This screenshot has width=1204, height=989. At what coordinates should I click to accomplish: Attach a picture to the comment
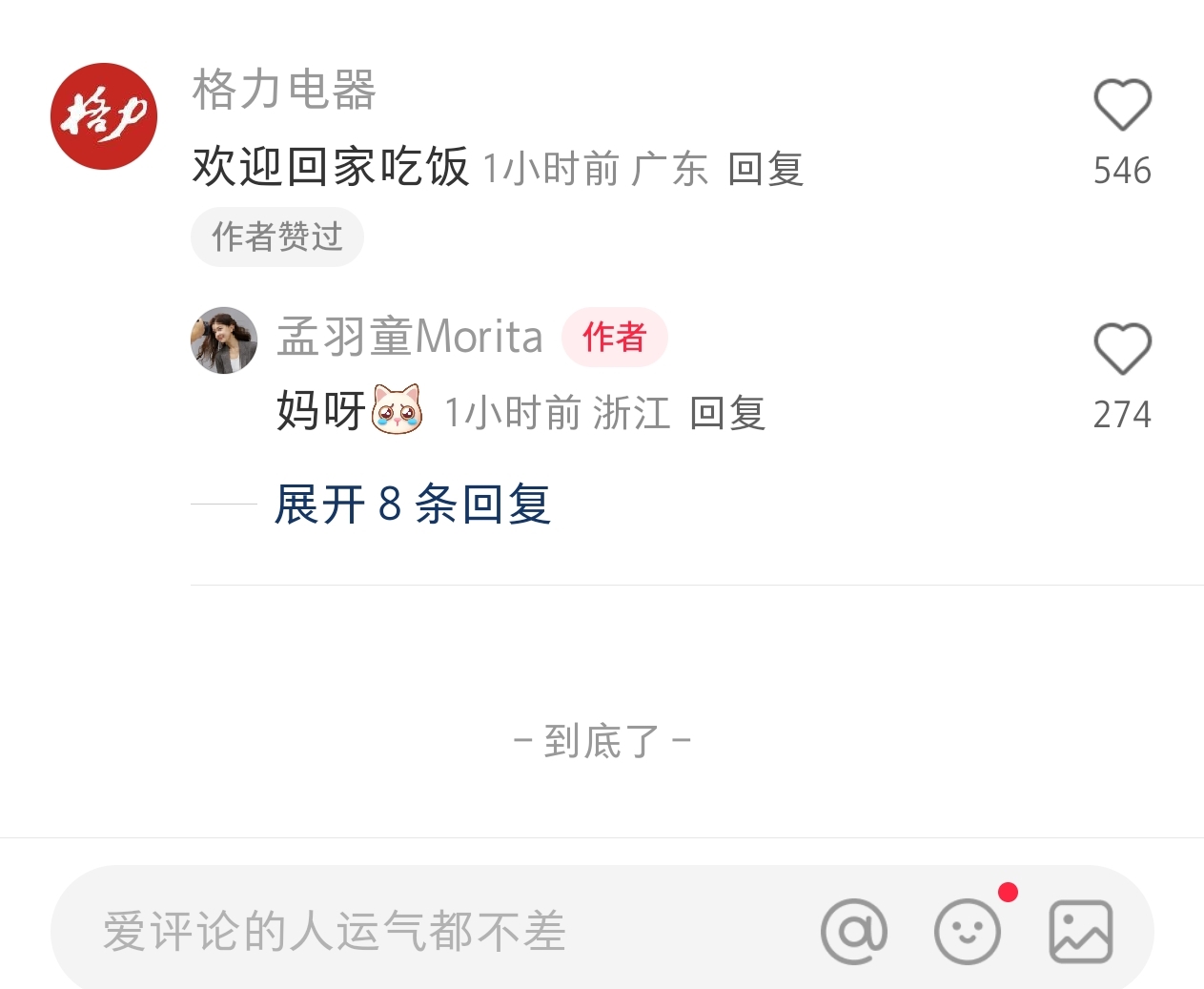click(x=1080, y=931)
